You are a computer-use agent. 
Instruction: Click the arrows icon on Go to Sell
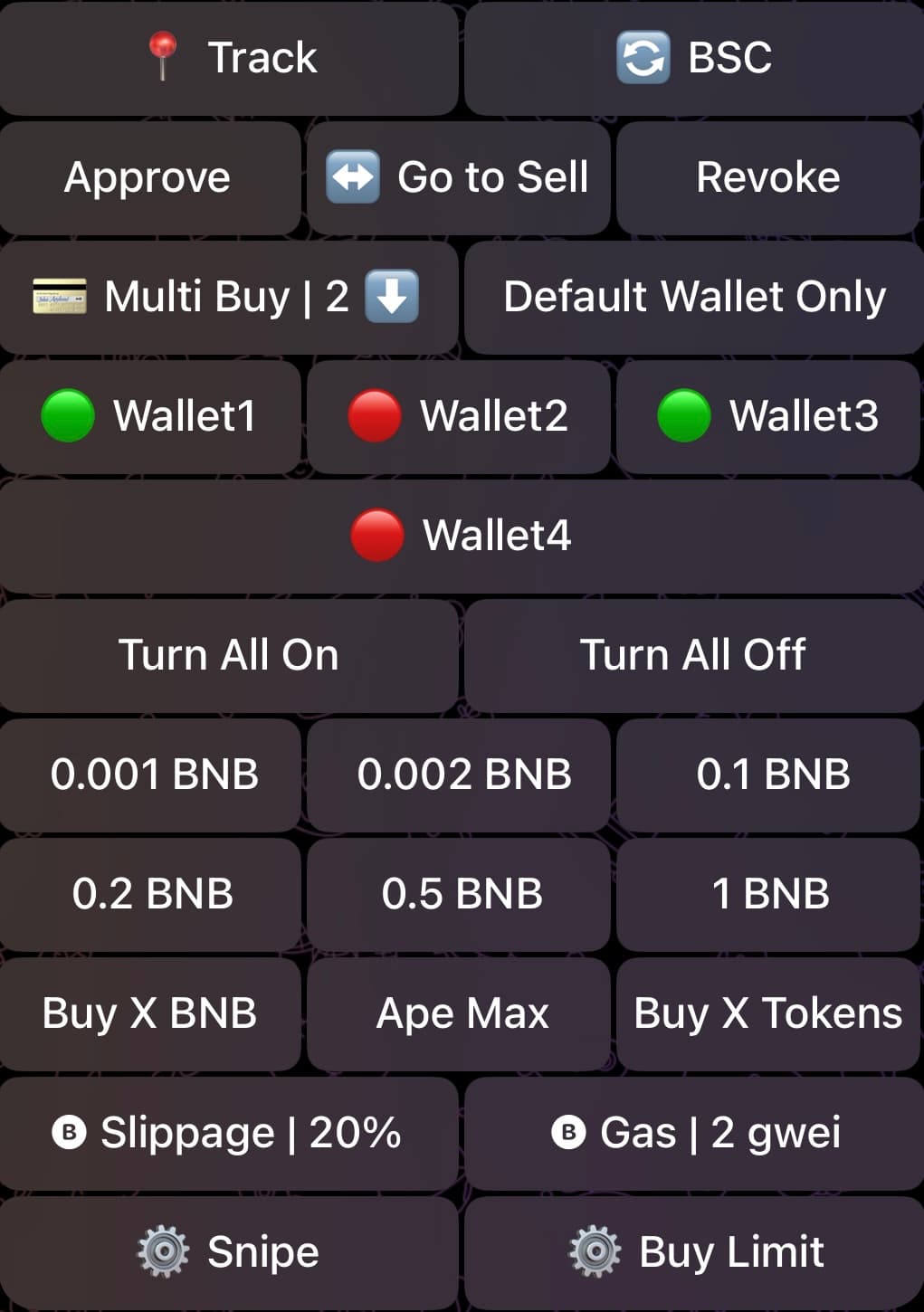pyautogui.click(x=353, y=177)
